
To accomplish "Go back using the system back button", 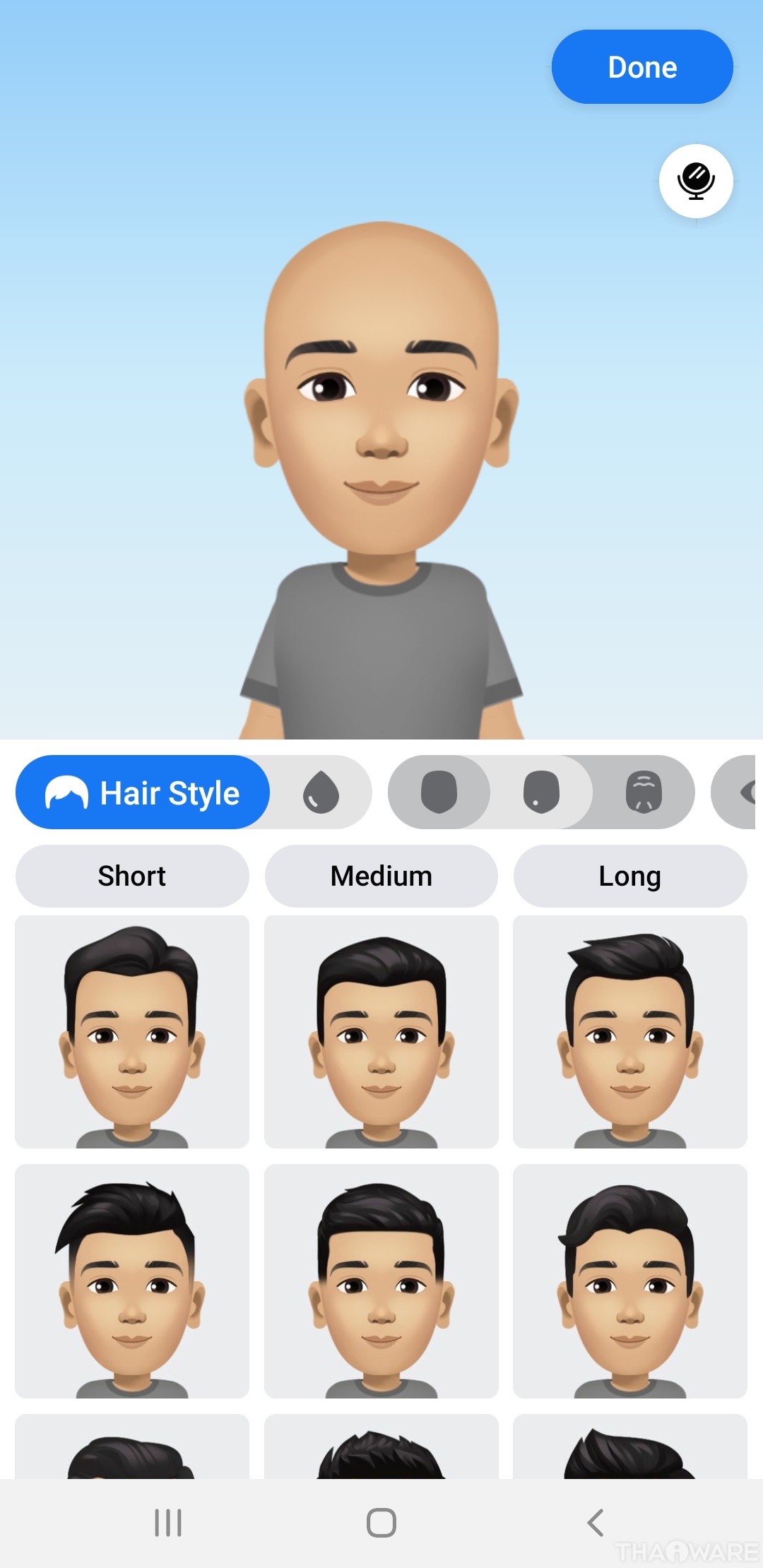I will [x=596, y=1522].
